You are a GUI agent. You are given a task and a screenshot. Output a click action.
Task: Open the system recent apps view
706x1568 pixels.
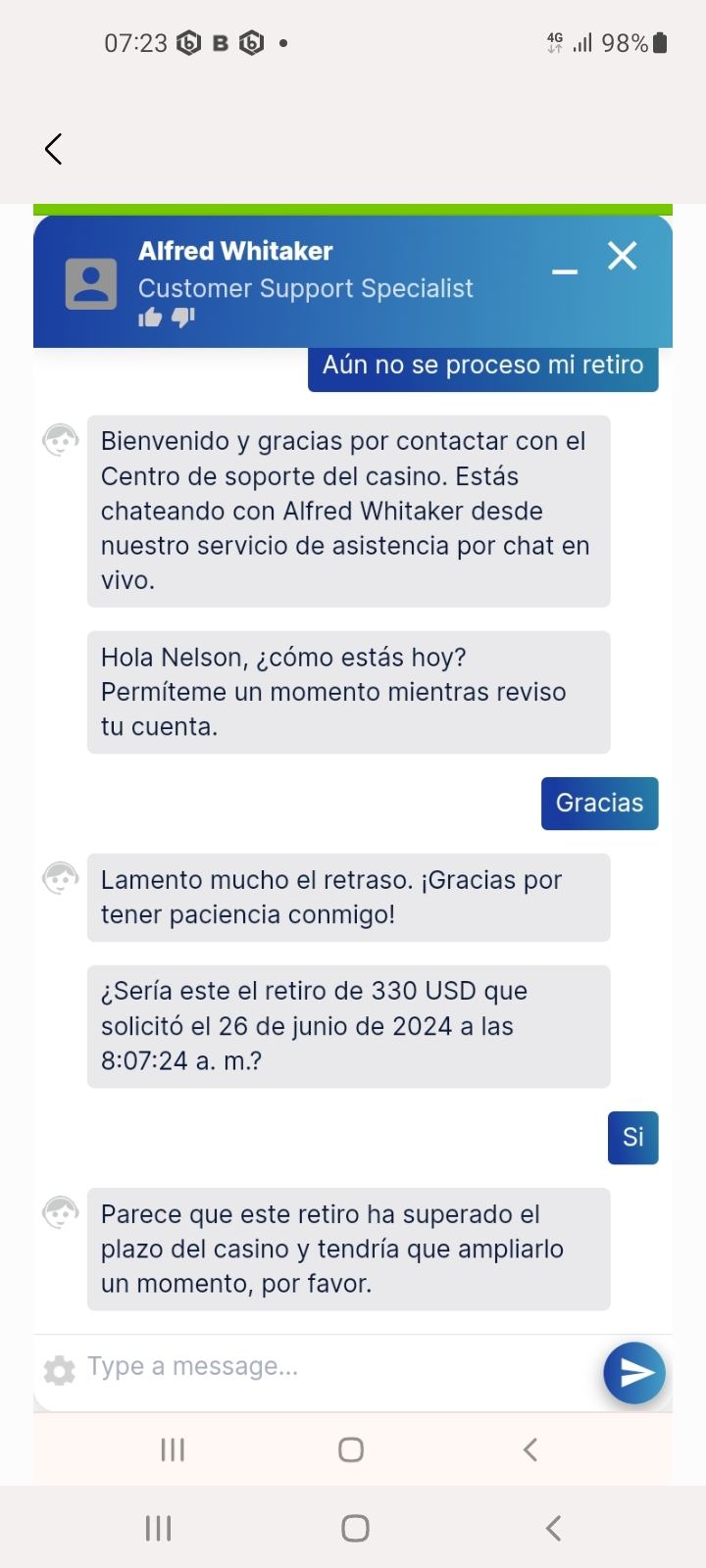(158, 1528)
